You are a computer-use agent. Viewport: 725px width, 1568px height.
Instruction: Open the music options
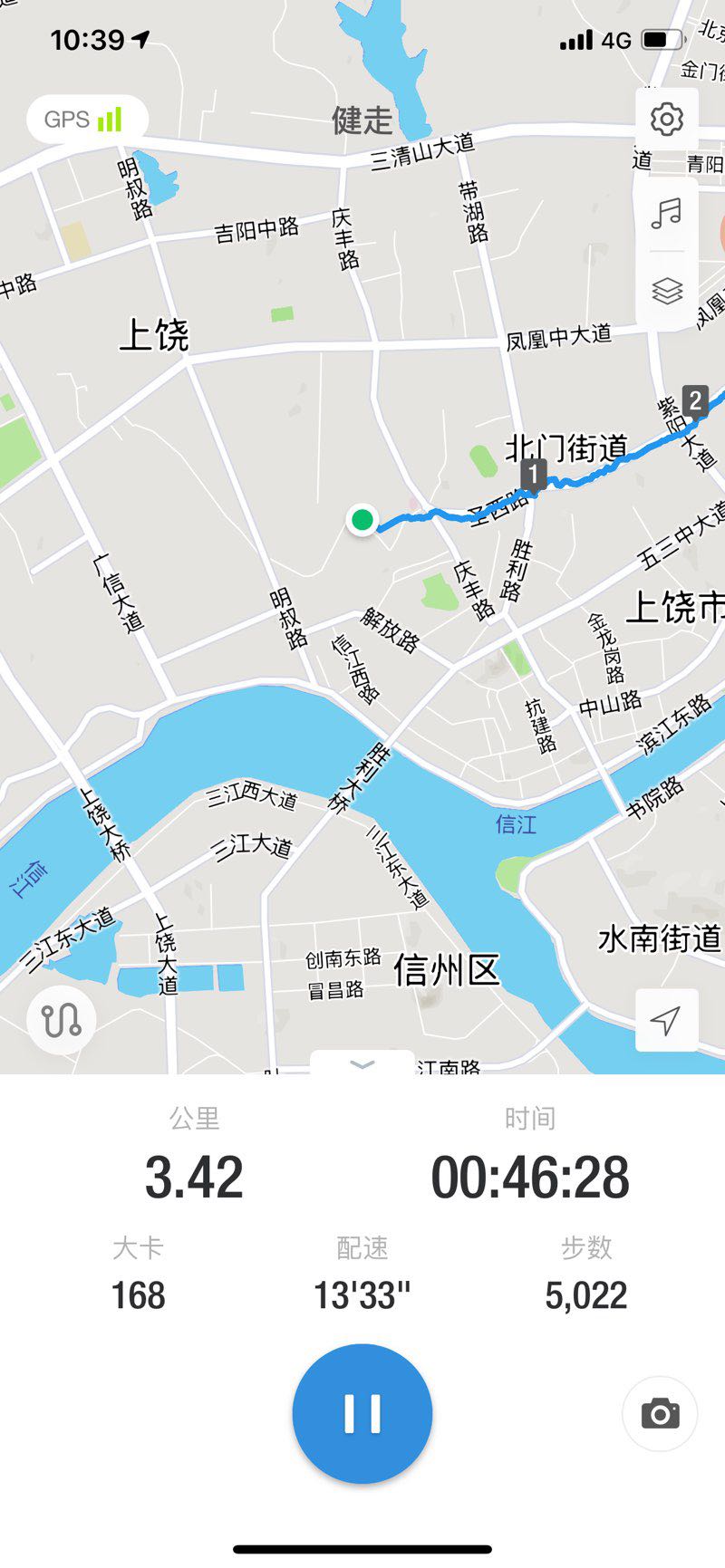click(x=666, y=214)
